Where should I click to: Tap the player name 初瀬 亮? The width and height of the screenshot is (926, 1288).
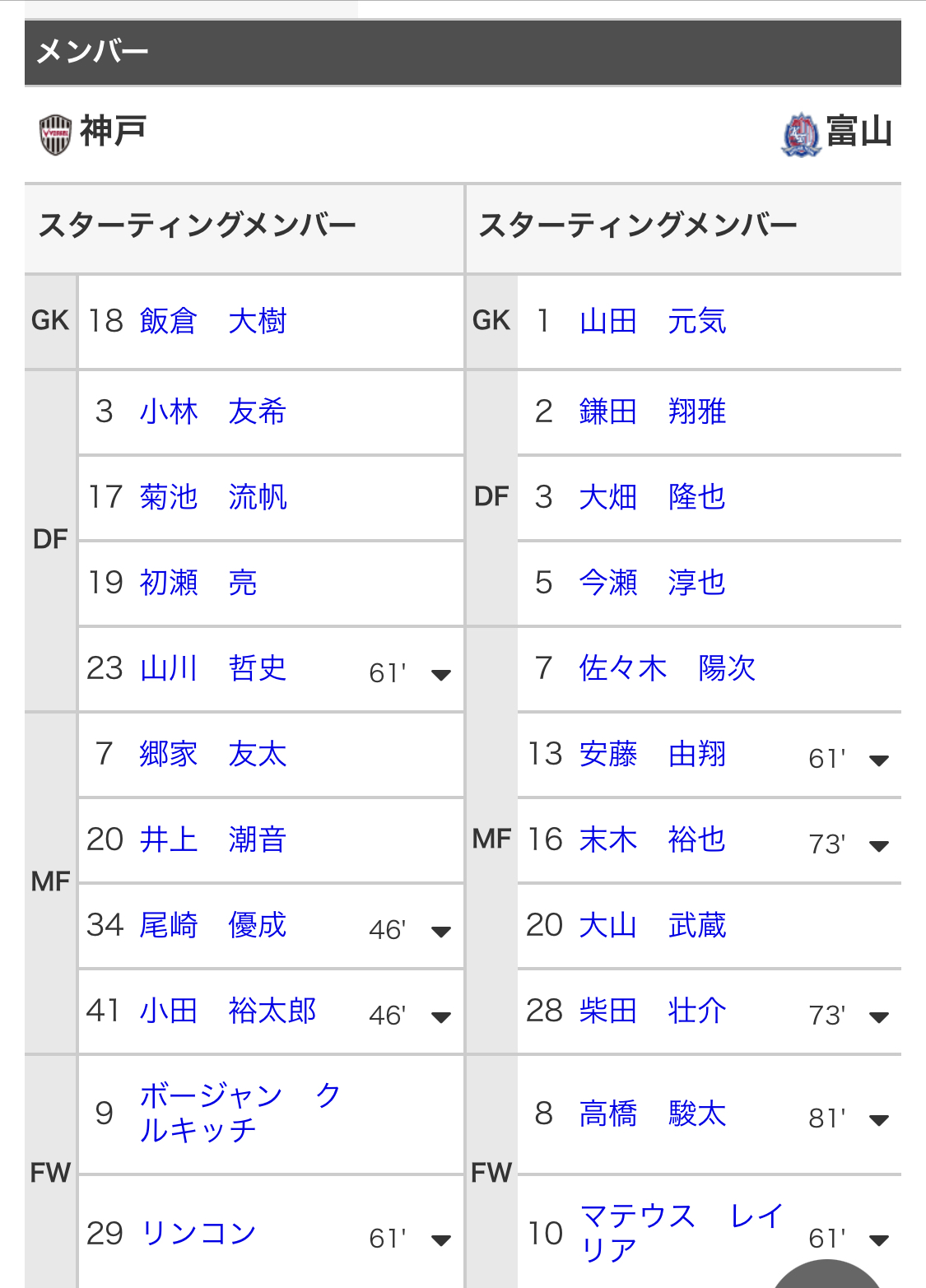click(x=198, y=583)
